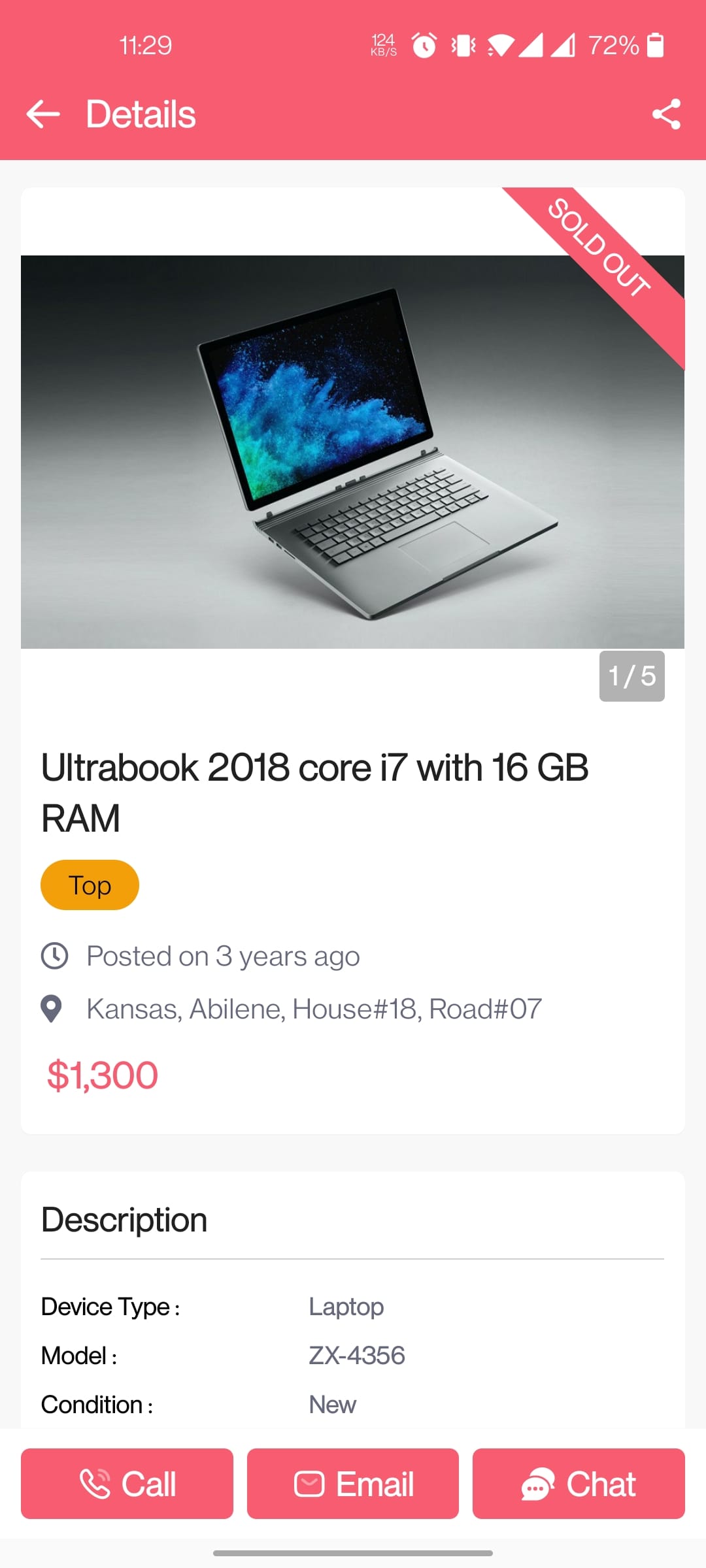Open the laptop photo full screen

pyautogui.click(x=352, y=451)
